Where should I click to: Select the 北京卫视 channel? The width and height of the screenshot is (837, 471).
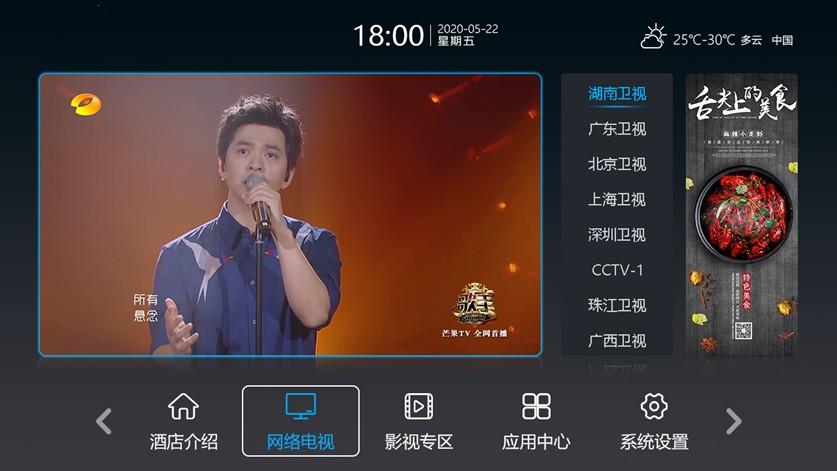[617, 164]
